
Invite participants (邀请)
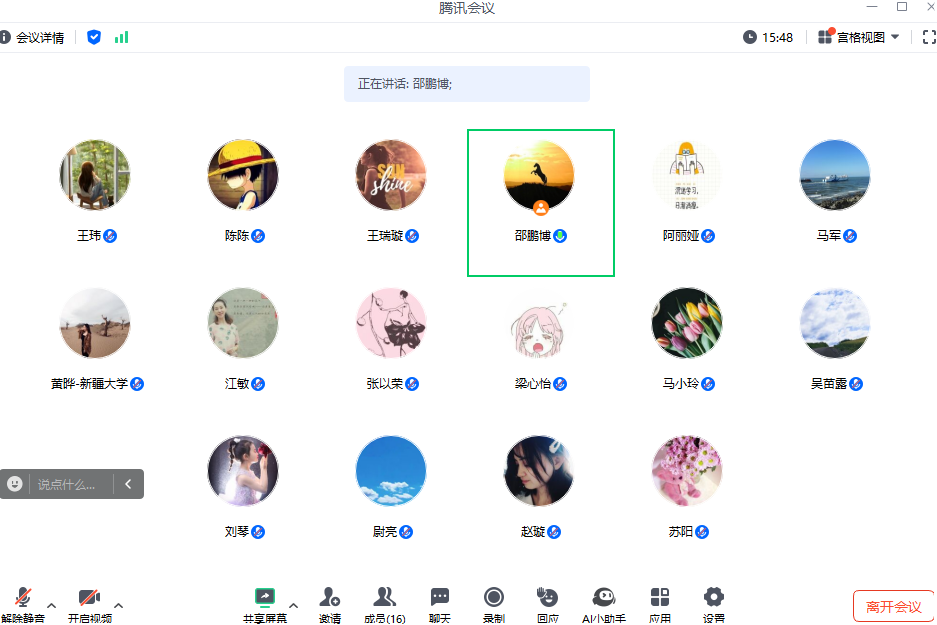[330, 604]
